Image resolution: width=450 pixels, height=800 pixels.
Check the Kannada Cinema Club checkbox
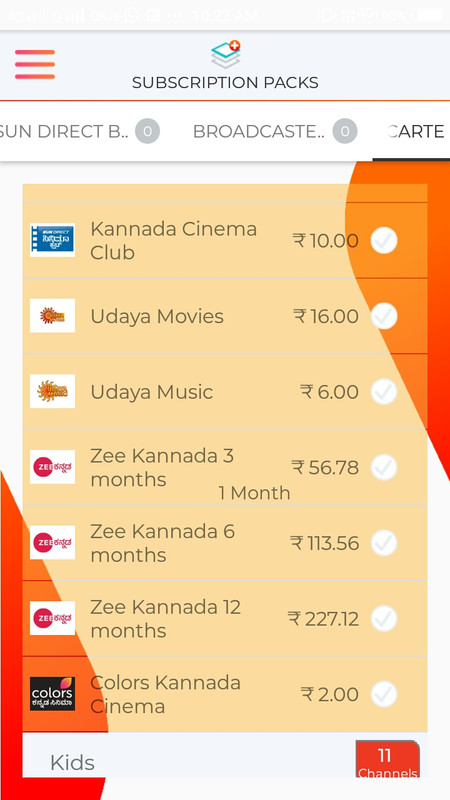tap(384, 240)
